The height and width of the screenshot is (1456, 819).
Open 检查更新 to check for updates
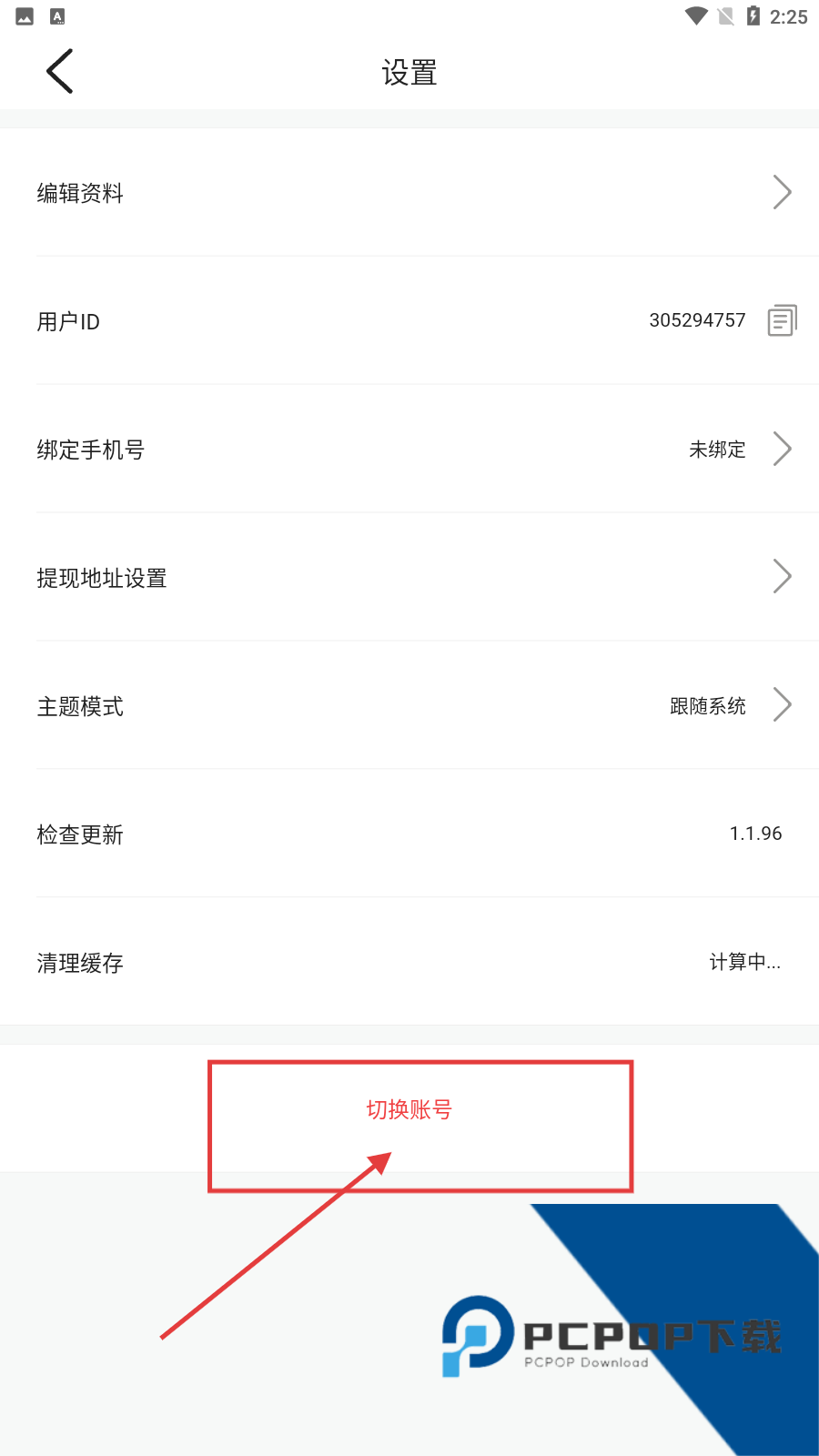point(80,834)
